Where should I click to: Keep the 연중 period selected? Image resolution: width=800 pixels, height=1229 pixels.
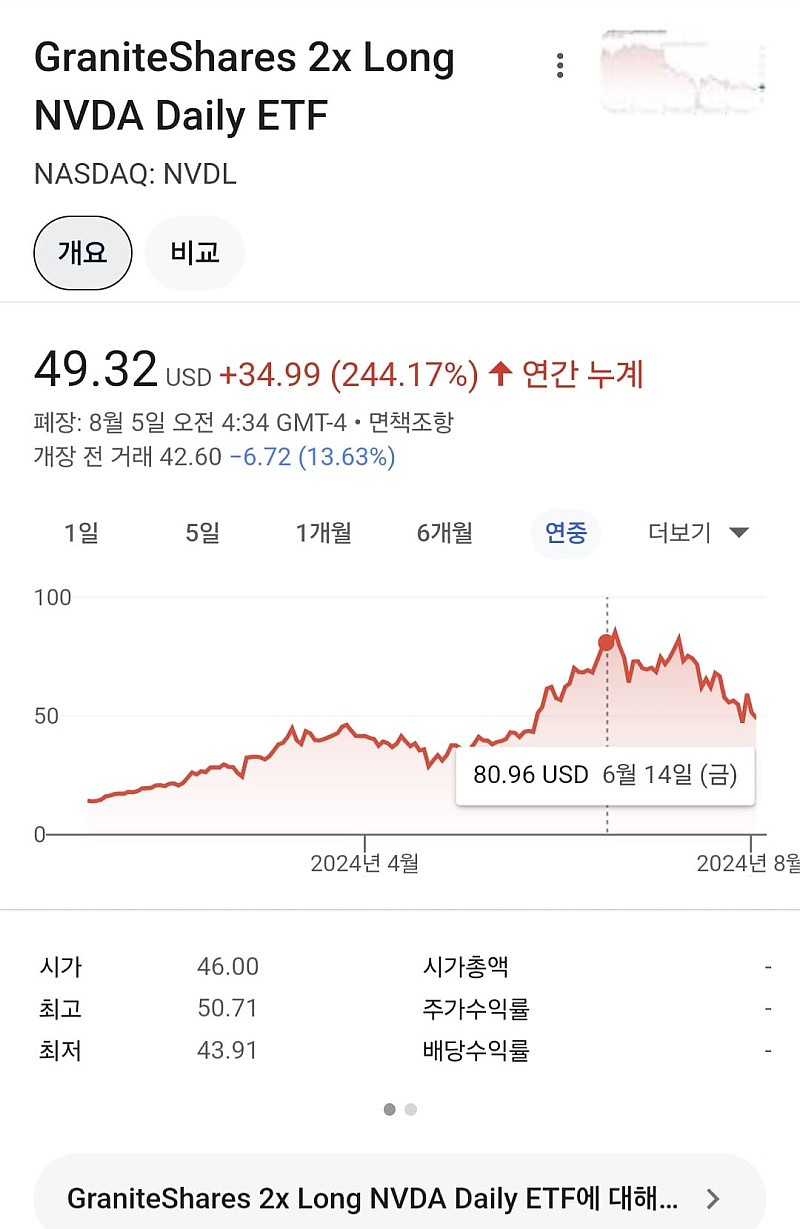[565, 533]
